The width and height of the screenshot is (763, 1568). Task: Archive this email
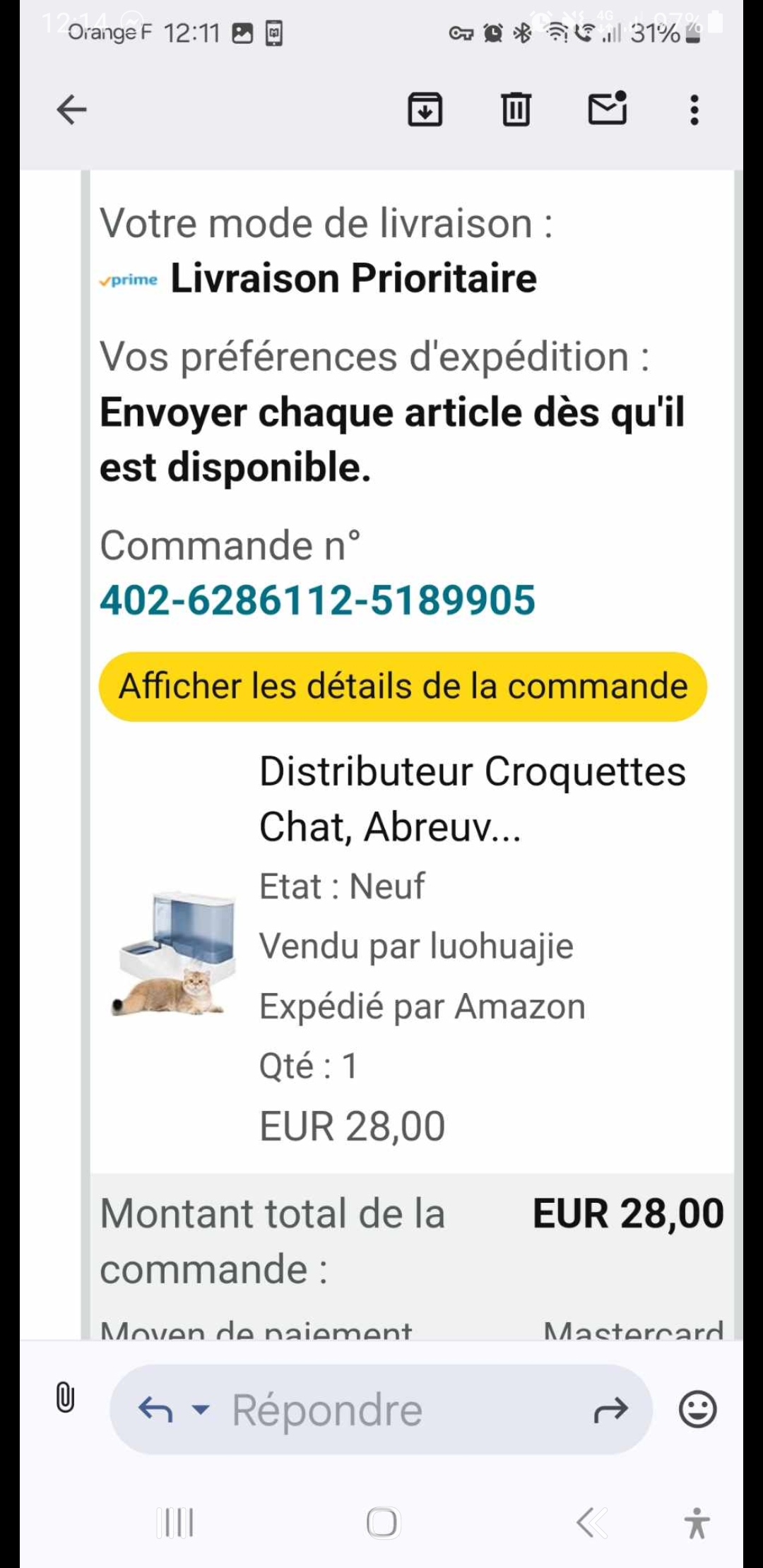425,109
